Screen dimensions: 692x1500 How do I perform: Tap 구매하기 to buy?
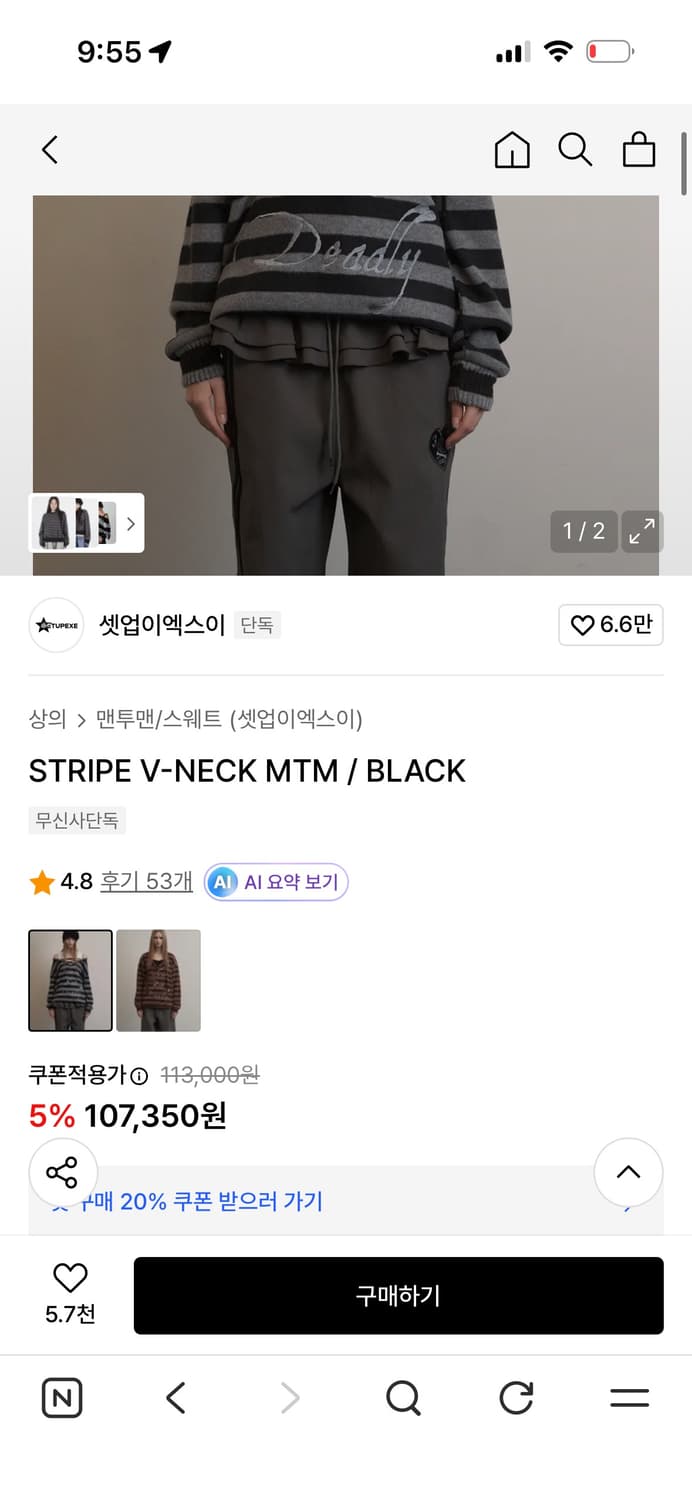click(x=398, y=1296)
